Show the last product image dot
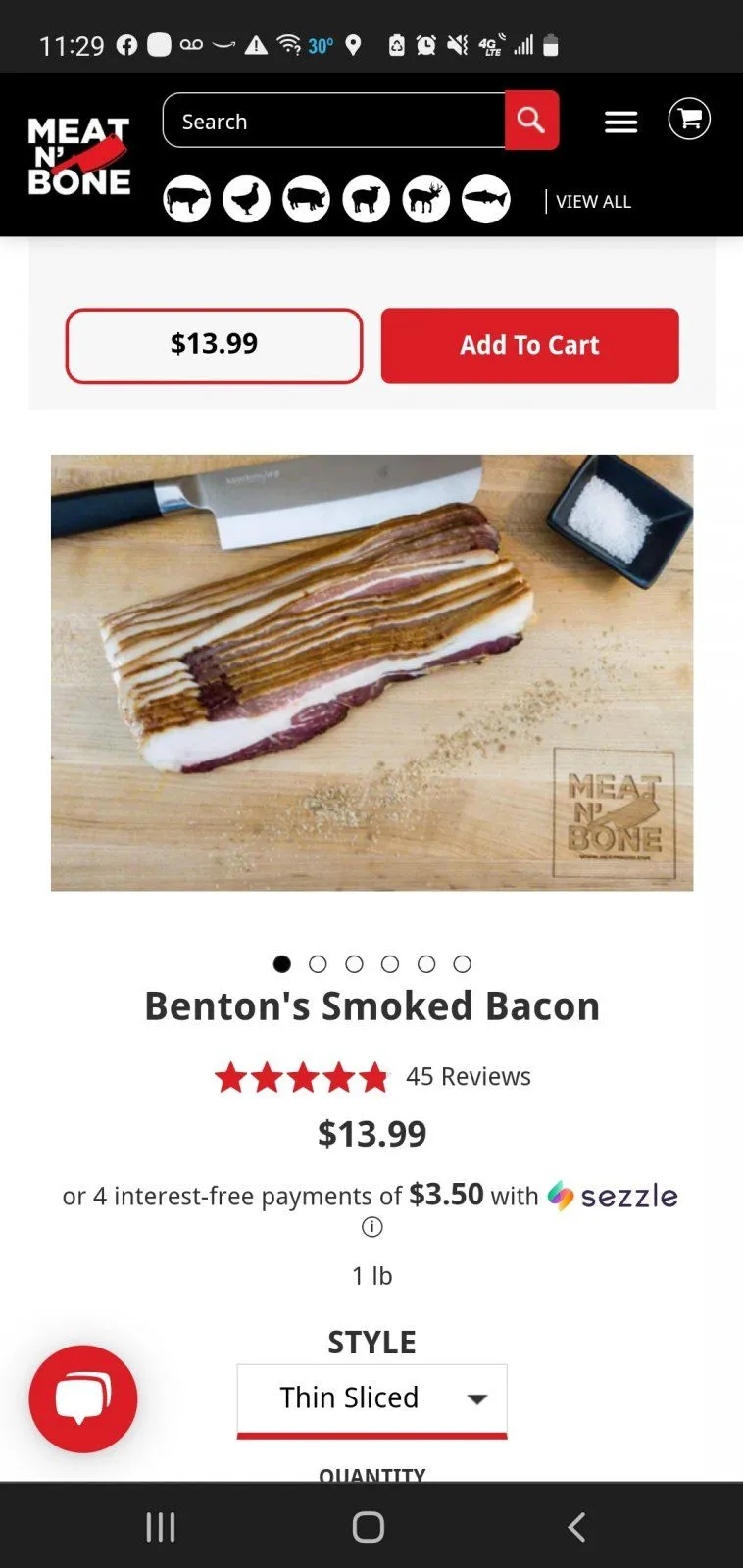The image size is (743, 1568). pos(463,964)
